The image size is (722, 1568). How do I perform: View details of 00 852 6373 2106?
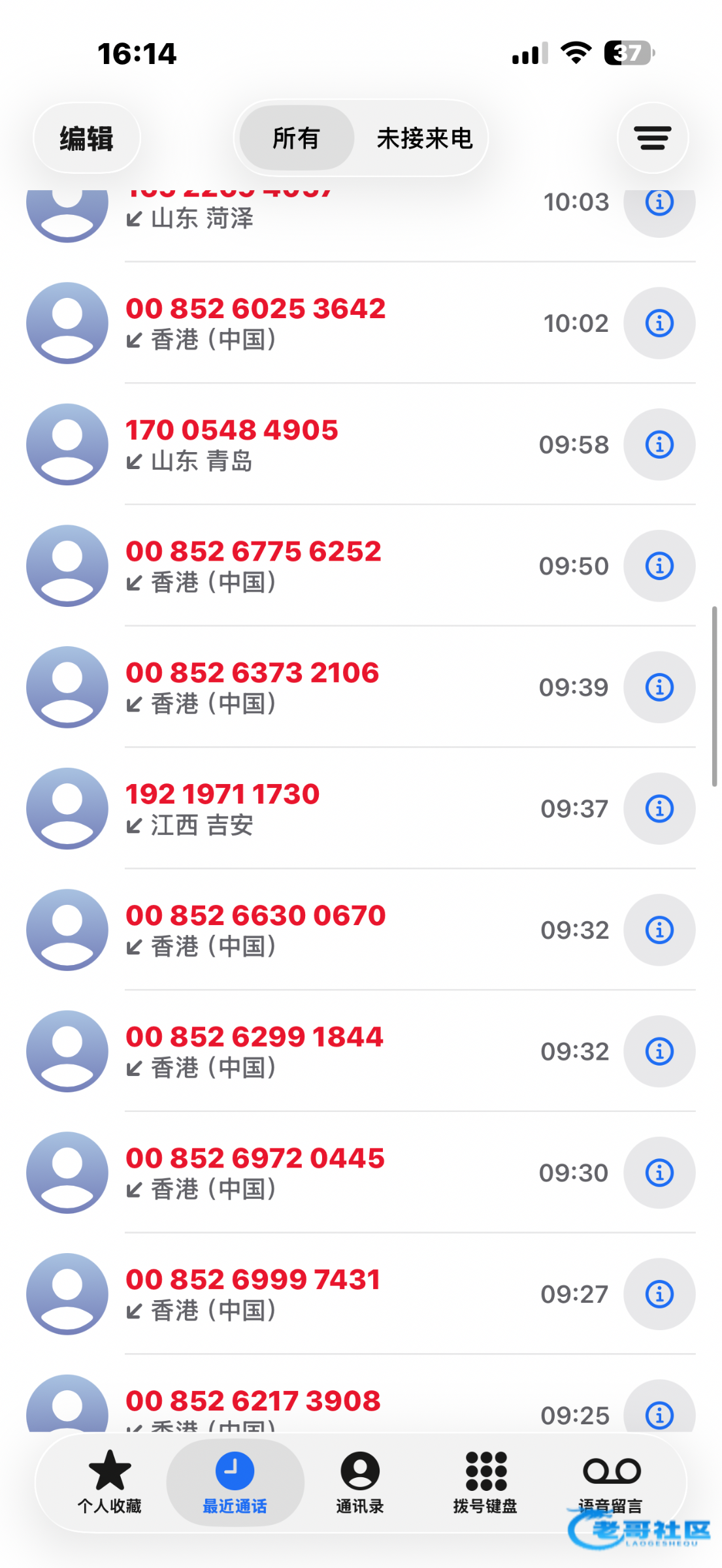pyautogui.click(x=659, y=687)
